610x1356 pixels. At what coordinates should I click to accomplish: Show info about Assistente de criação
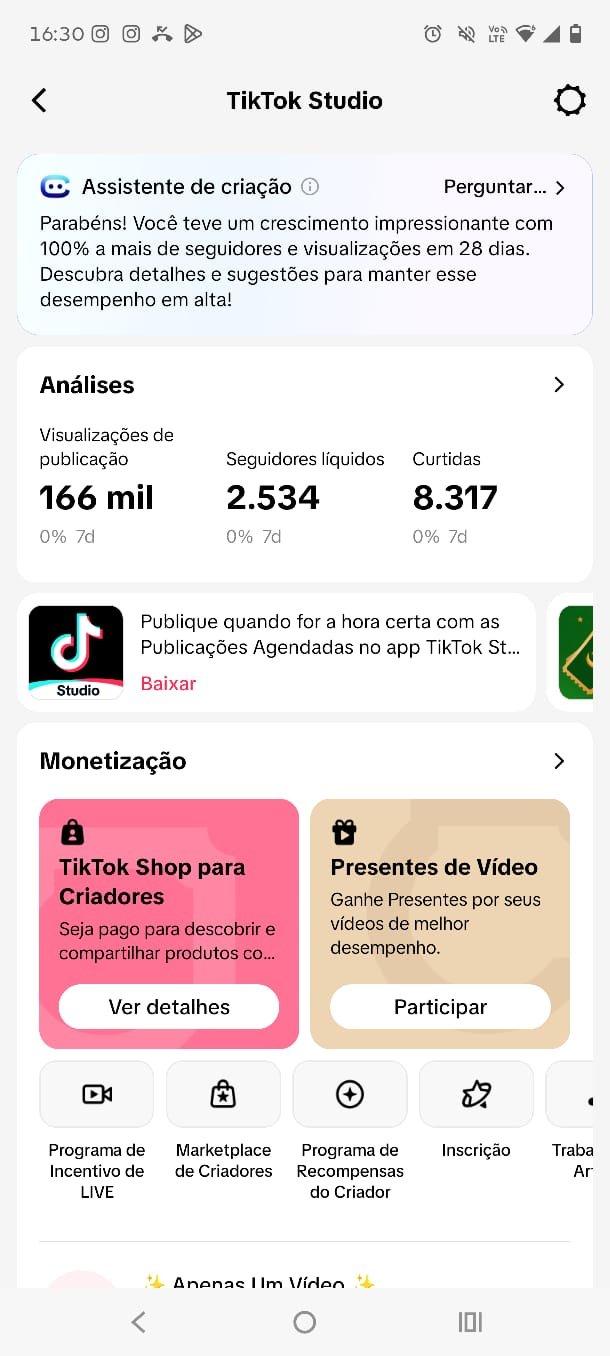(310, 187)
